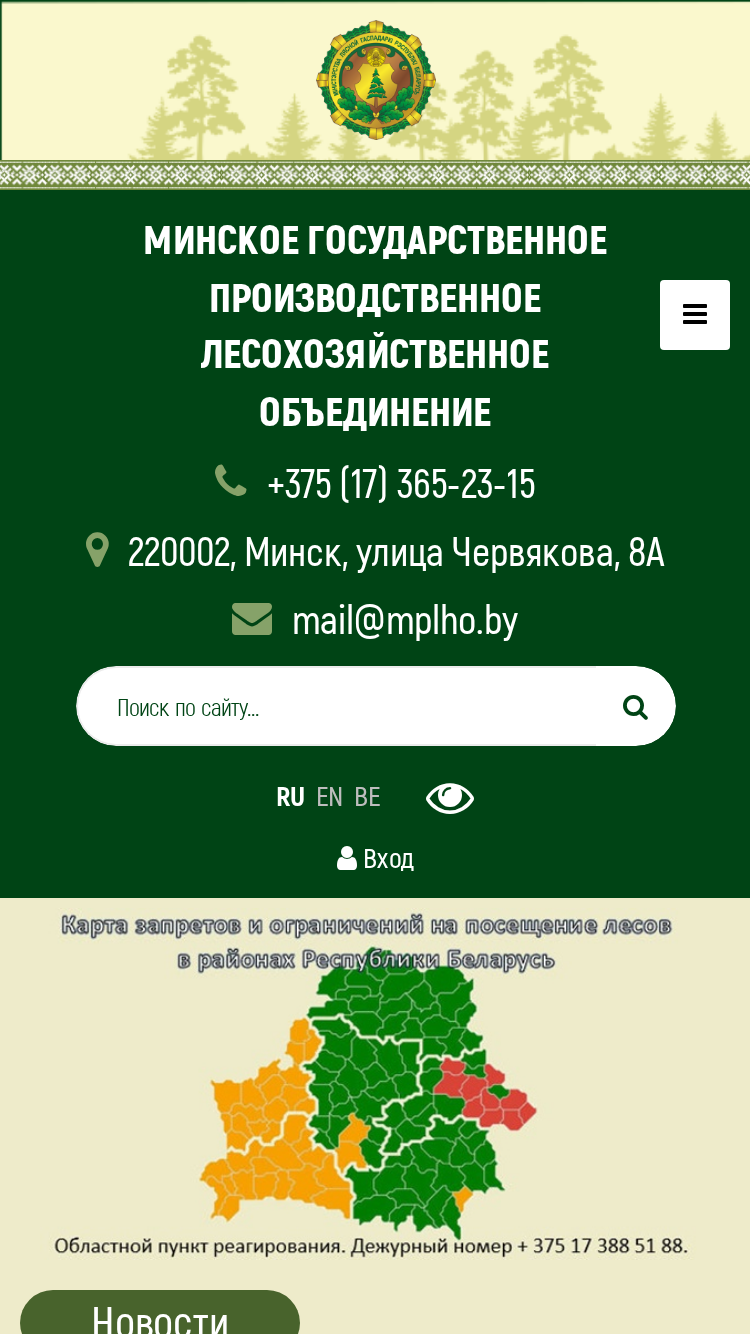Email mail@mplho.by
This screenshot has width=750, height=1334.
(x=405, y=621)
